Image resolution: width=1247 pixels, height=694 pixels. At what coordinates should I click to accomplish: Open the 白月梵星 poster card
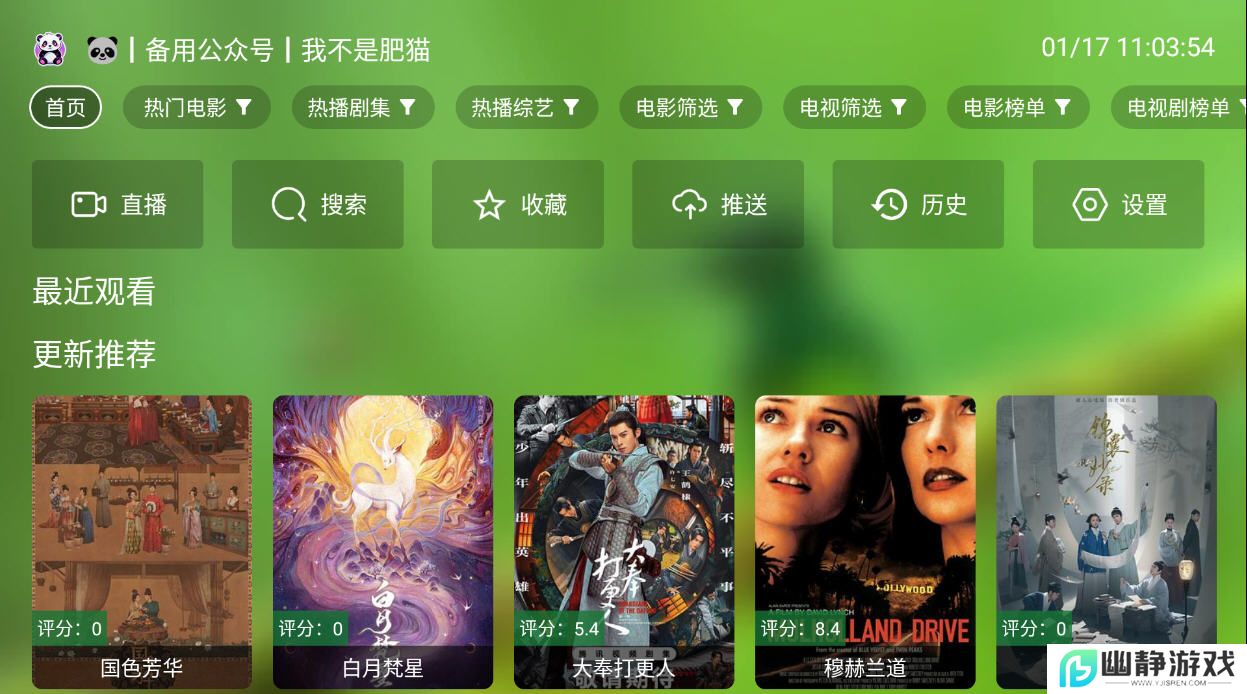(383, 540)
